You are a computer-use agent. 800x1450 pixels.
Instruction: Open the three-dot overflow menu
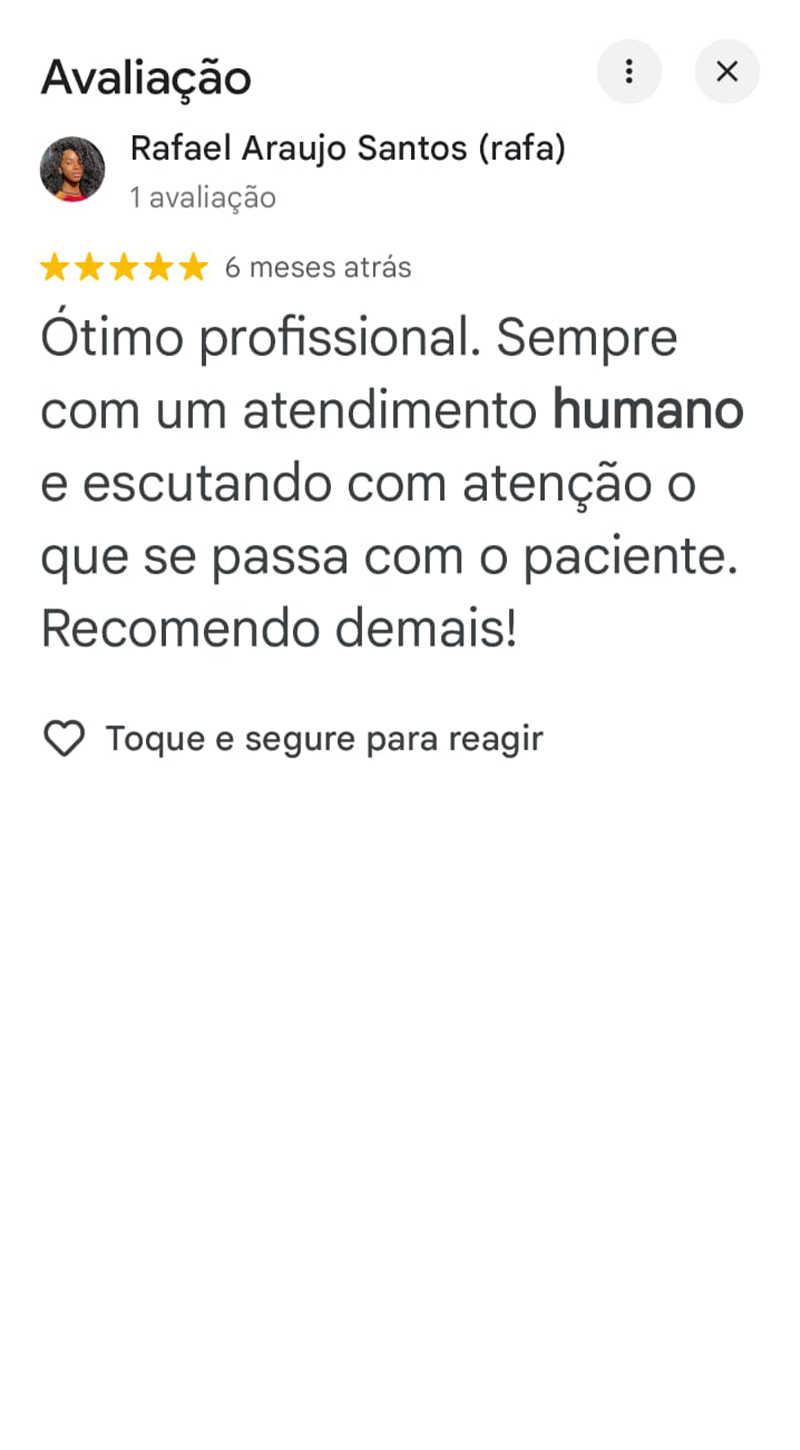pos(629,71)
